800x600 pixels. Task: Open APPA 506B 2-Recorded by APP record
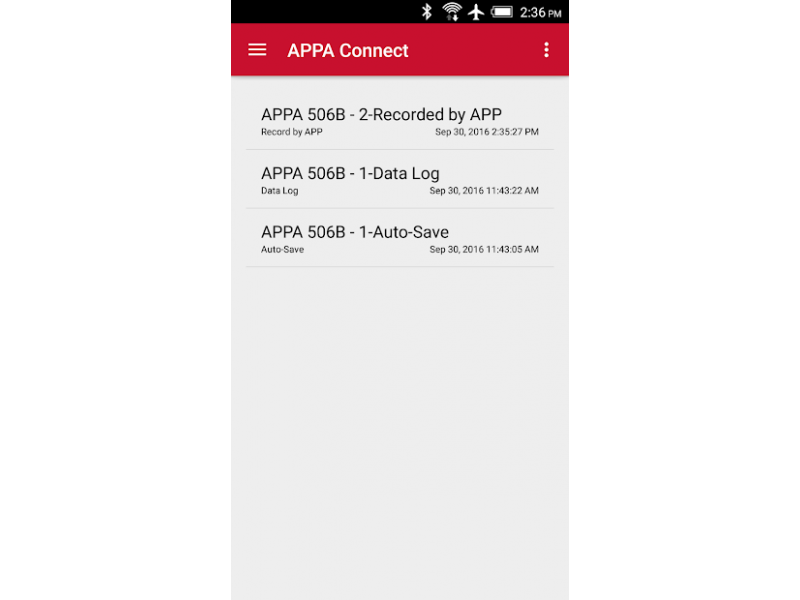click(x=399, y=121)
